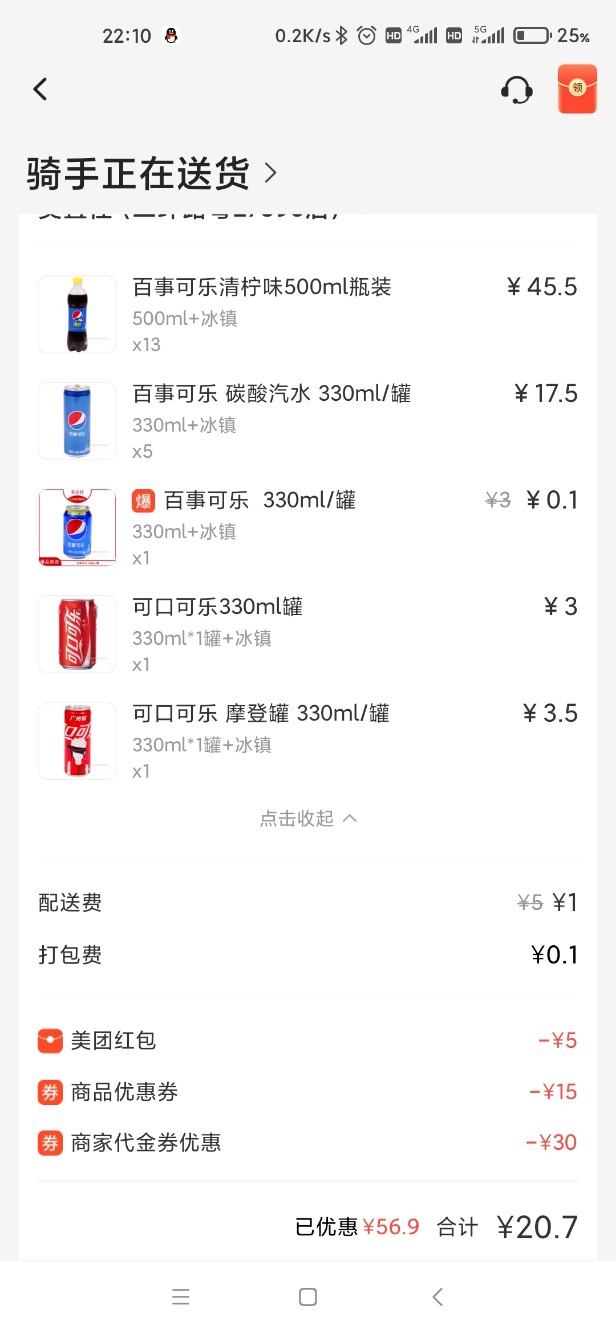Tap the system home button
The image size is (616, 1334).
(308, 1297)
